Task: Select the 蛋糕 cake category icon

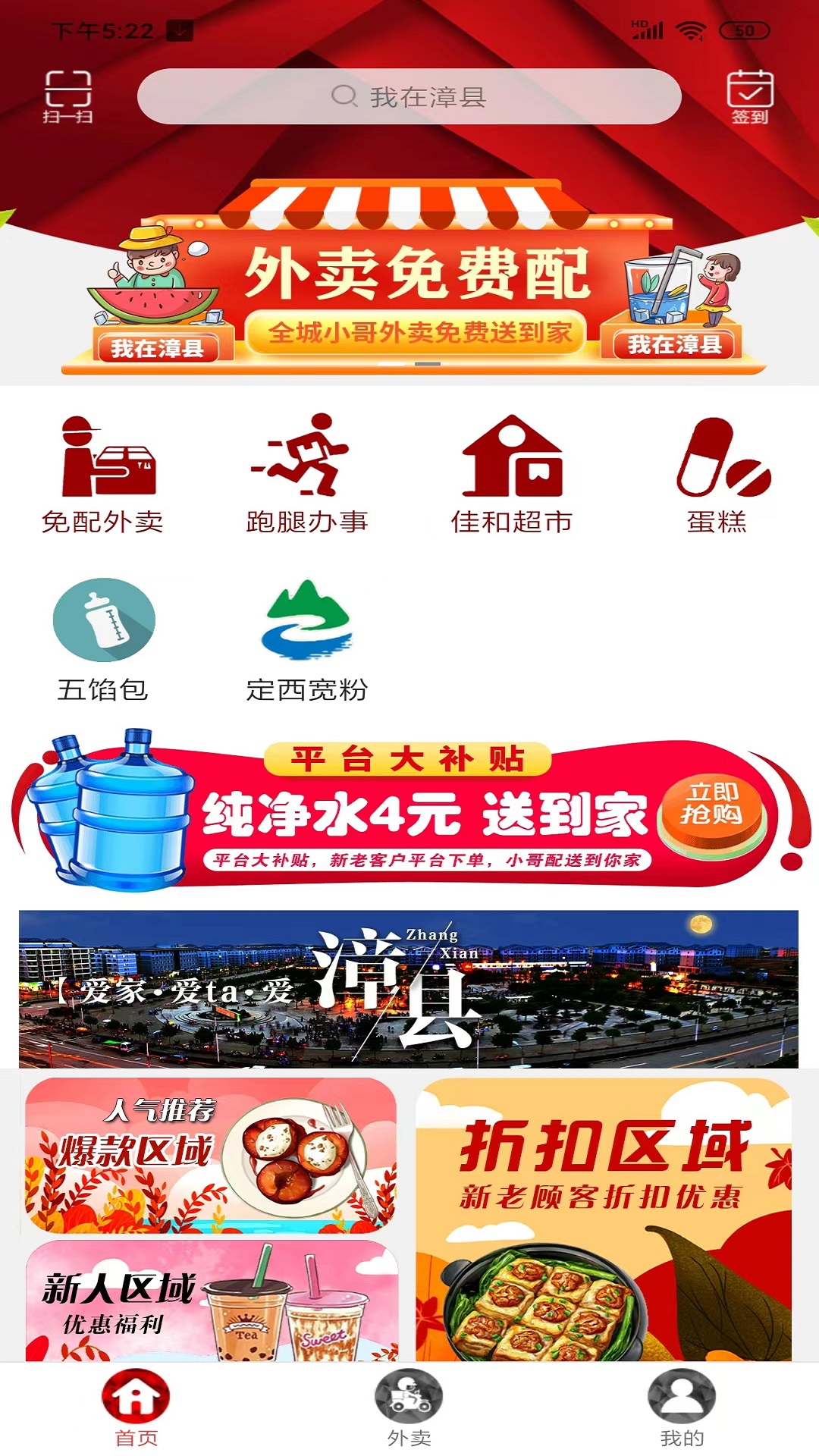Action: click(x=718, y=474)
